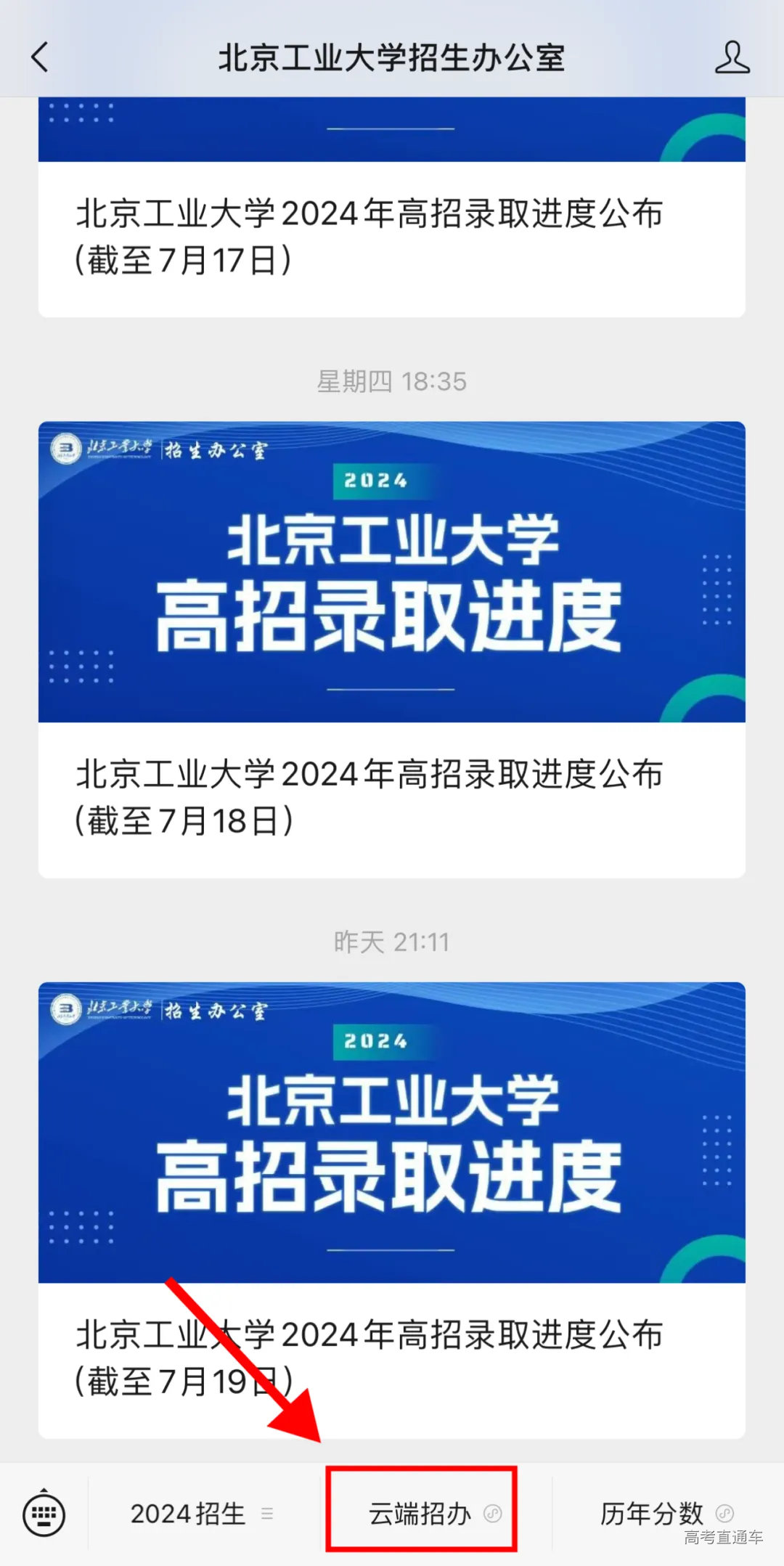Tap the chat title 北京工业大学招生办公室
Image resolution: width=784 pixels, height=1566 pixels.
click(392, 60)
